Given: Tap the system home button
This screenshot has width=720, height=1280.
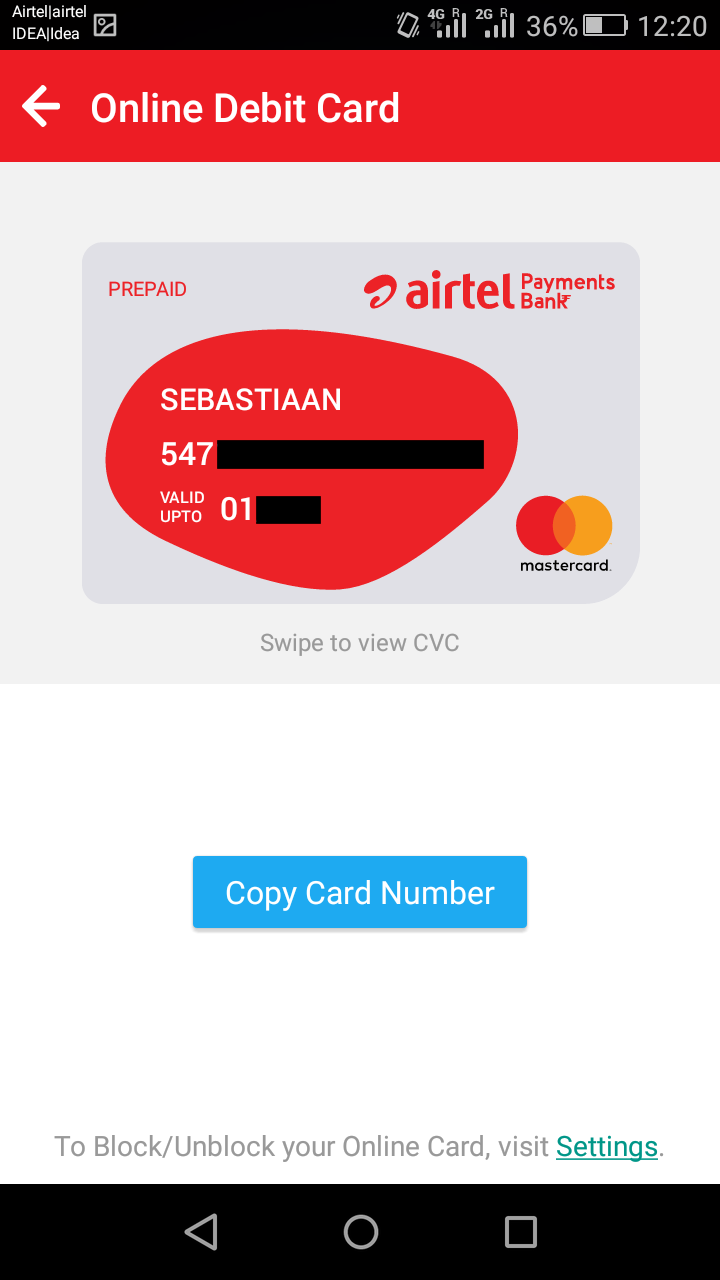Looking at the screenshot, I should [360, 1231].
